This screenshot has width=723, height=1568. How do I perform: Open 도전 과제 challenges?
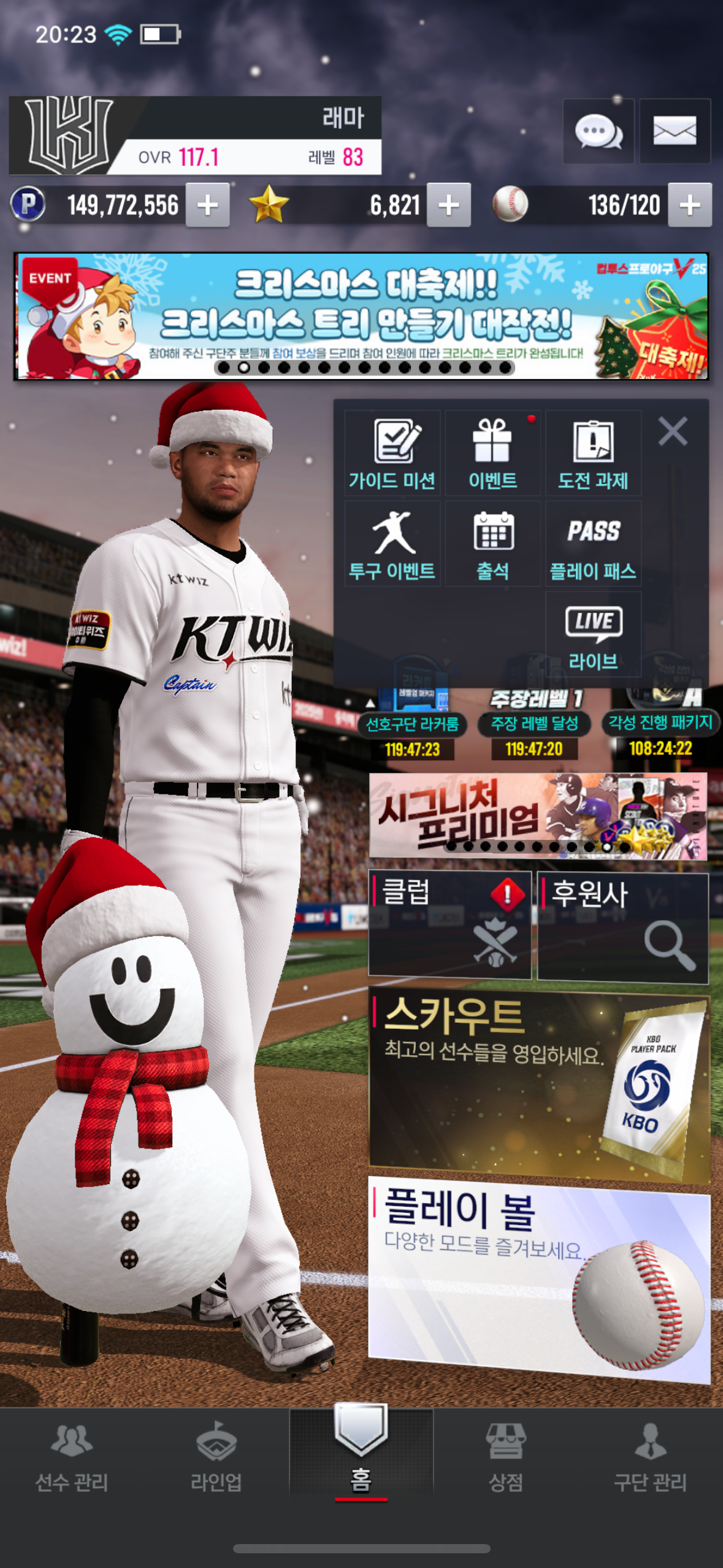(x=593, y=453)
